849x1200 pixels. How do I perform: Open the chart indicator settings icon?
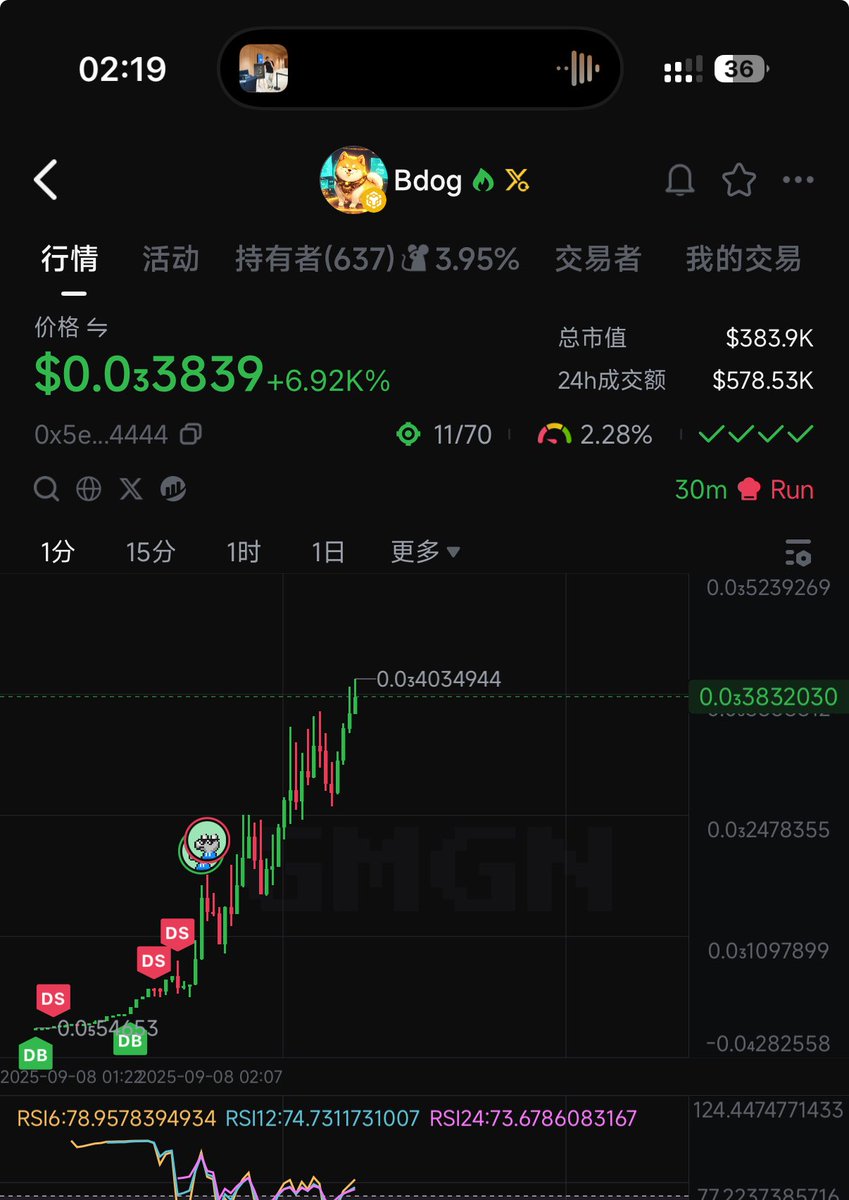[798, 552]
